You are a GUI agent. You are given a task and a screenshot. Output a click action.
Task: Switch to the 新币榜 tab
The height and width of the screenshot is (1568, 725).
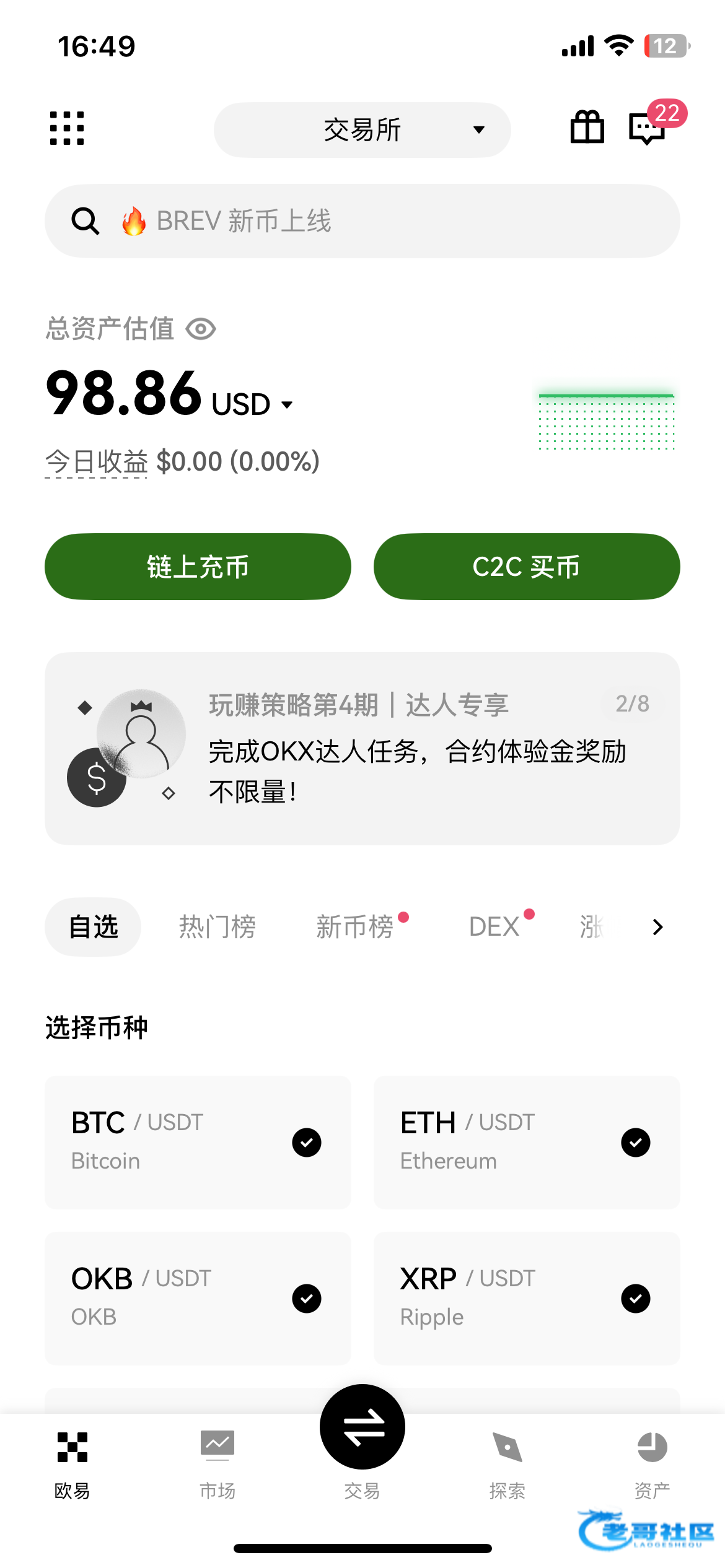[355, 927]
